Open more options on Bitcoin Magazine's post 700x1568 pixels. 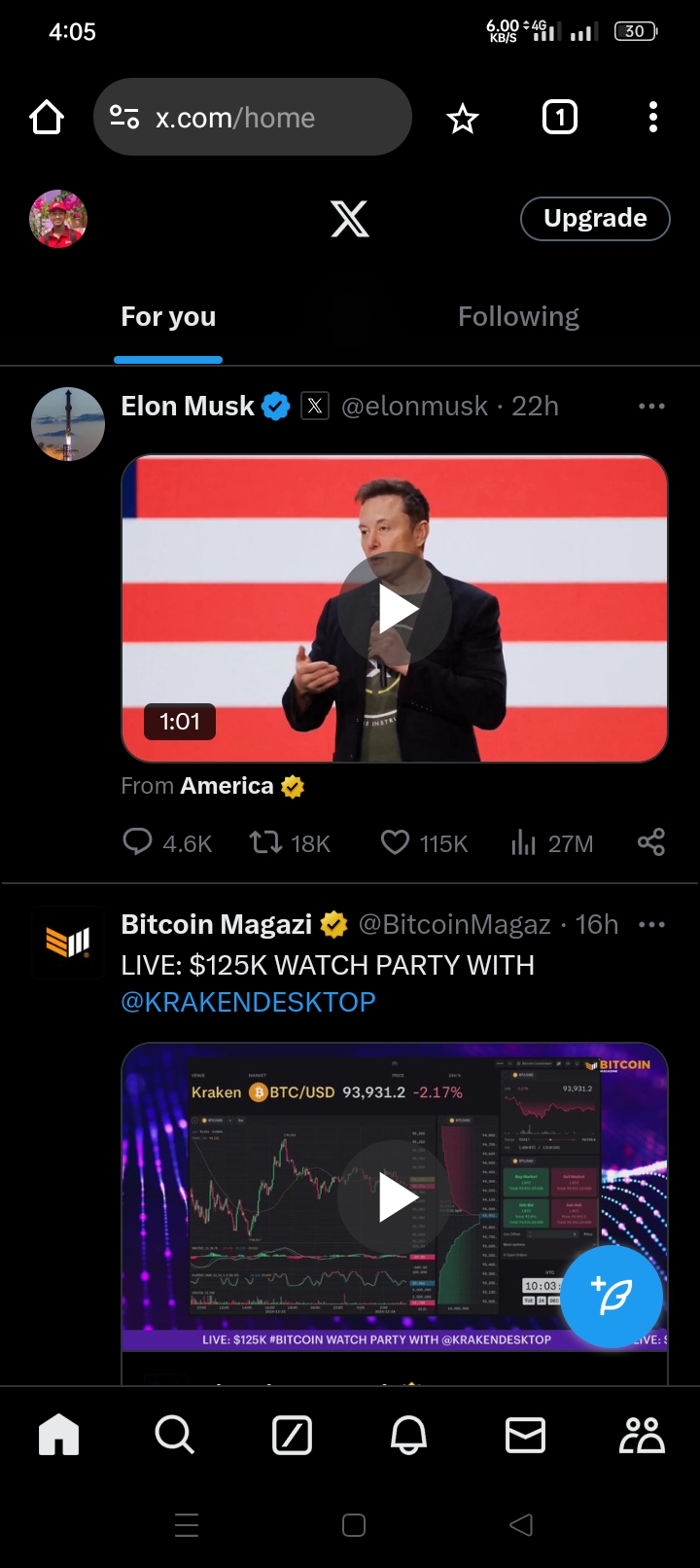tap(651, 924)
